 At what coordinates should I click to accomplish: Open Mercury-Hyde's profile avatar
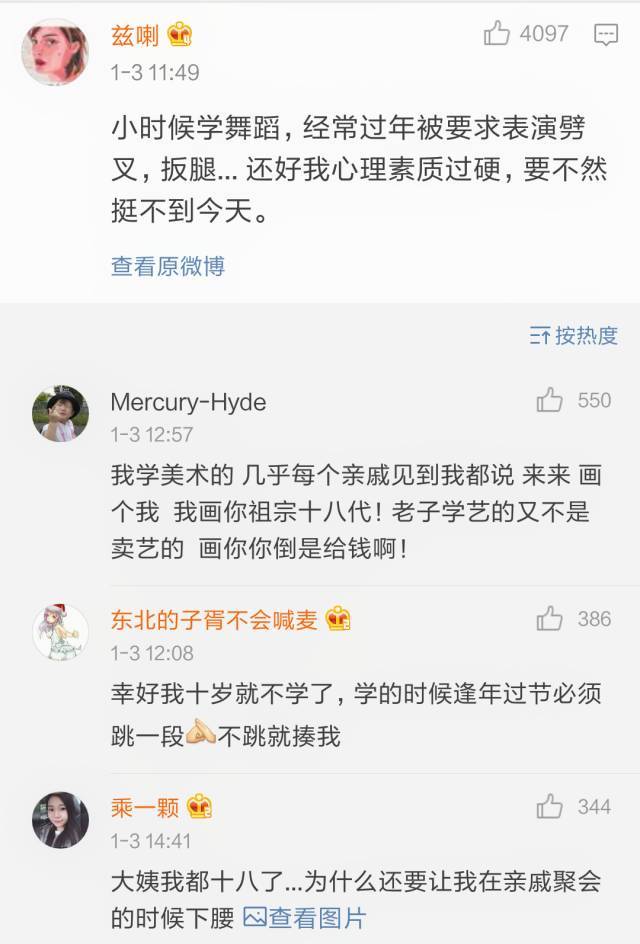(x=60, y=413)
